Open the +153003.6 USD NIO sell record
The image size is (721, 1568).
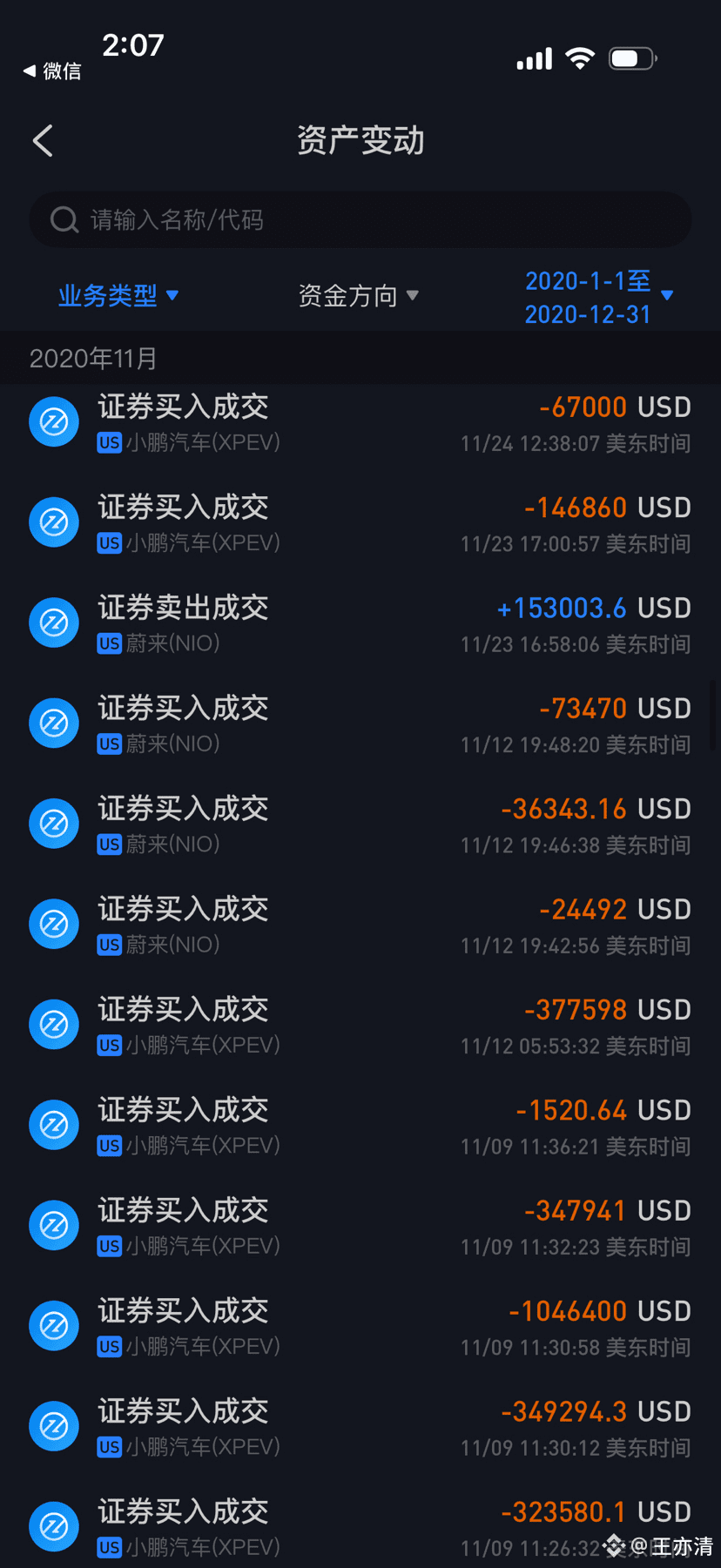pos(360,623)
